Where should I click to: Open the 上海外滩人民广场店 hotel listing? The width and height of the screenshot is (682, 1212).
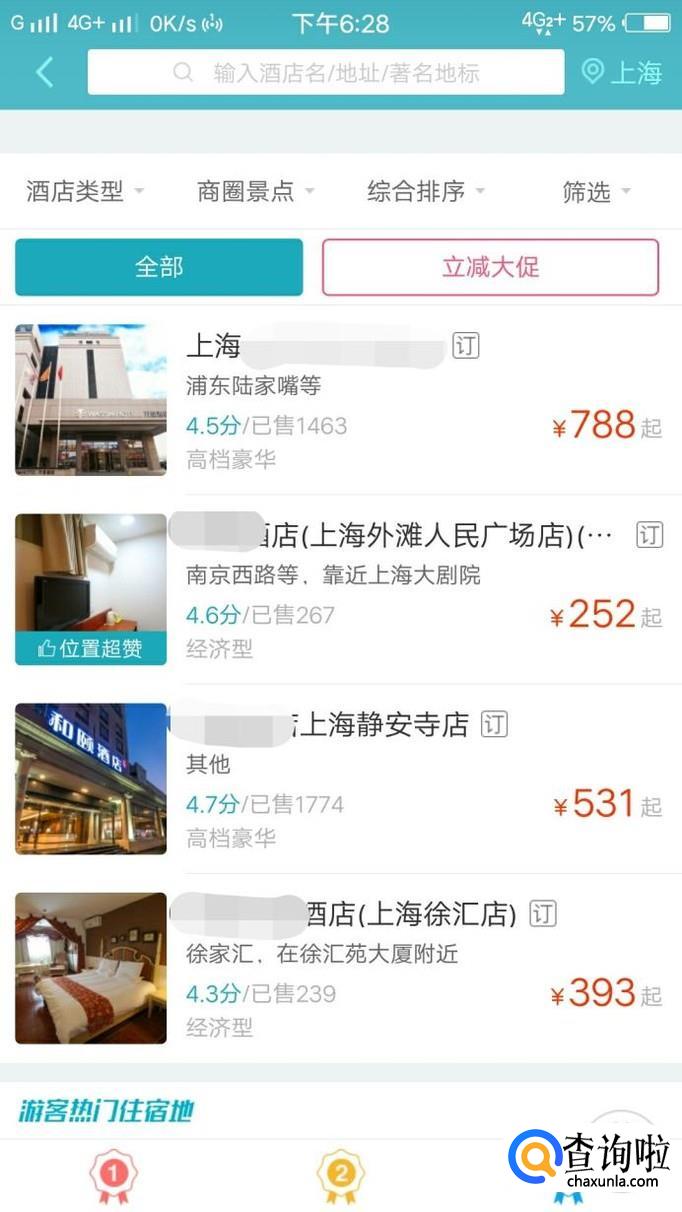coord(400,590)
